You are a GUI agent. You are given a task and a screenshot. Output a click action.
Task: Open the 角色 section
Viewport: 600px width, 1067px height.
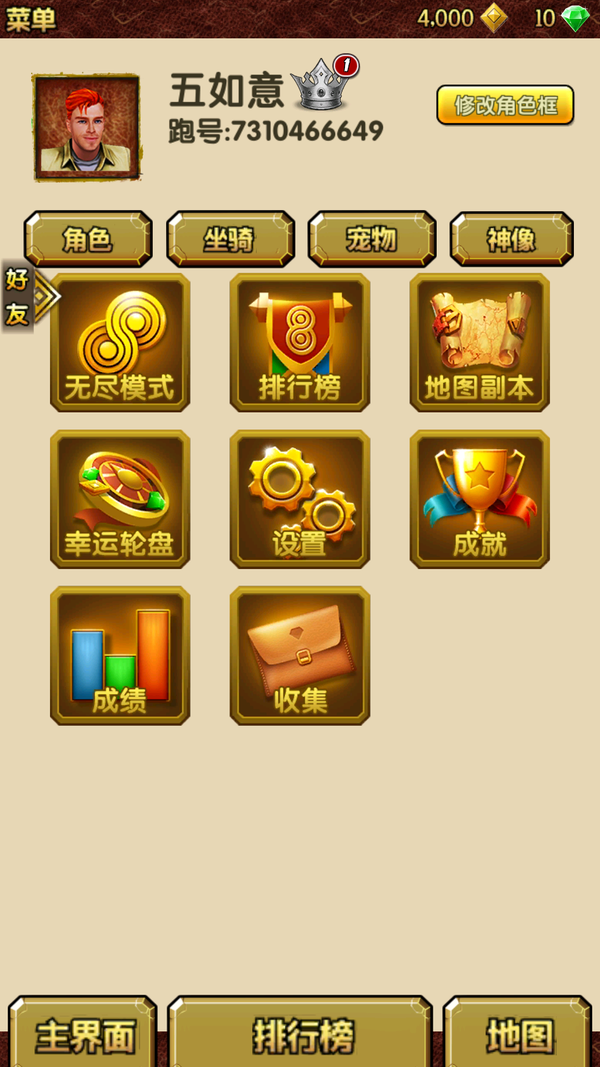tap(88, 239)
